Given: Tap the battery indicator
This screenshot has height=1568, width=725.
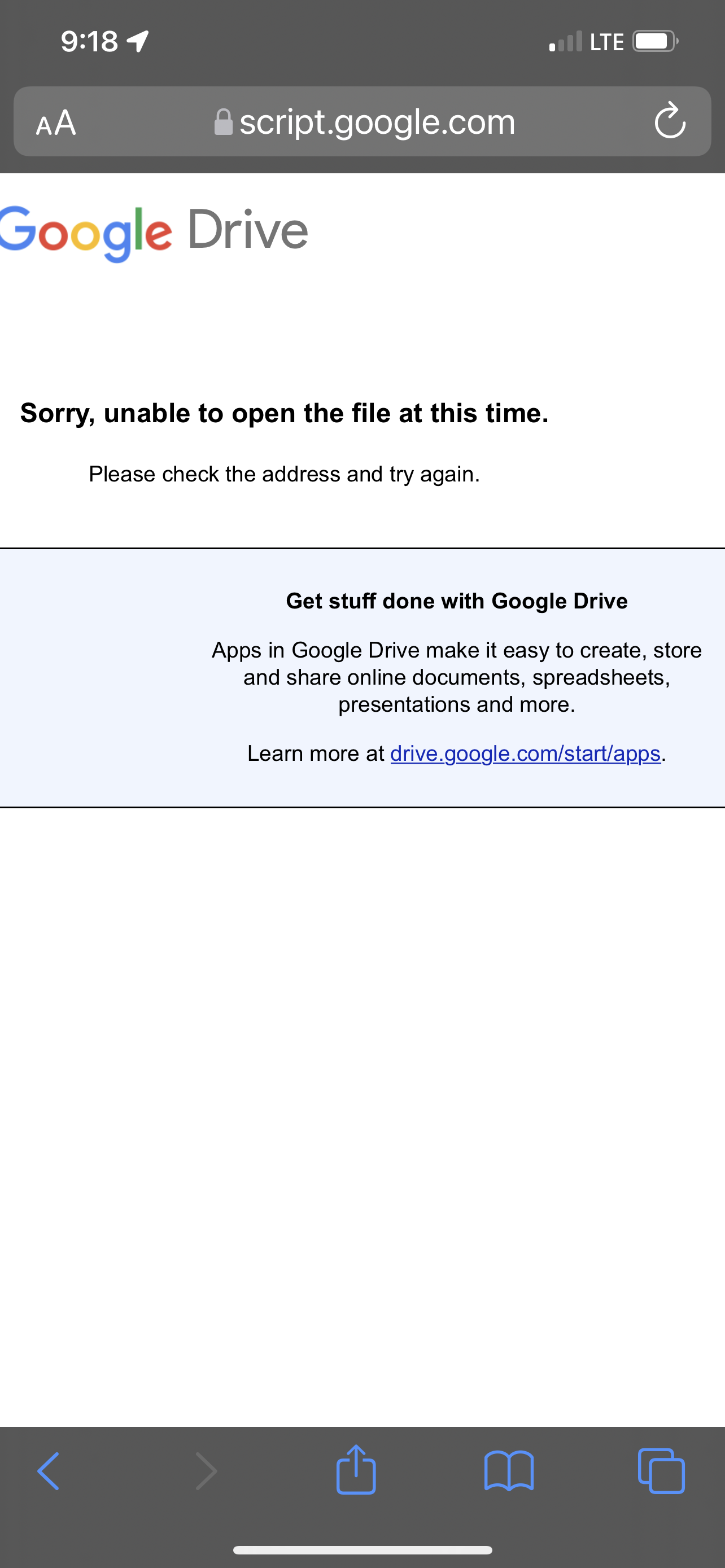Looking at the screenshot, I should [x=653, y=41].
